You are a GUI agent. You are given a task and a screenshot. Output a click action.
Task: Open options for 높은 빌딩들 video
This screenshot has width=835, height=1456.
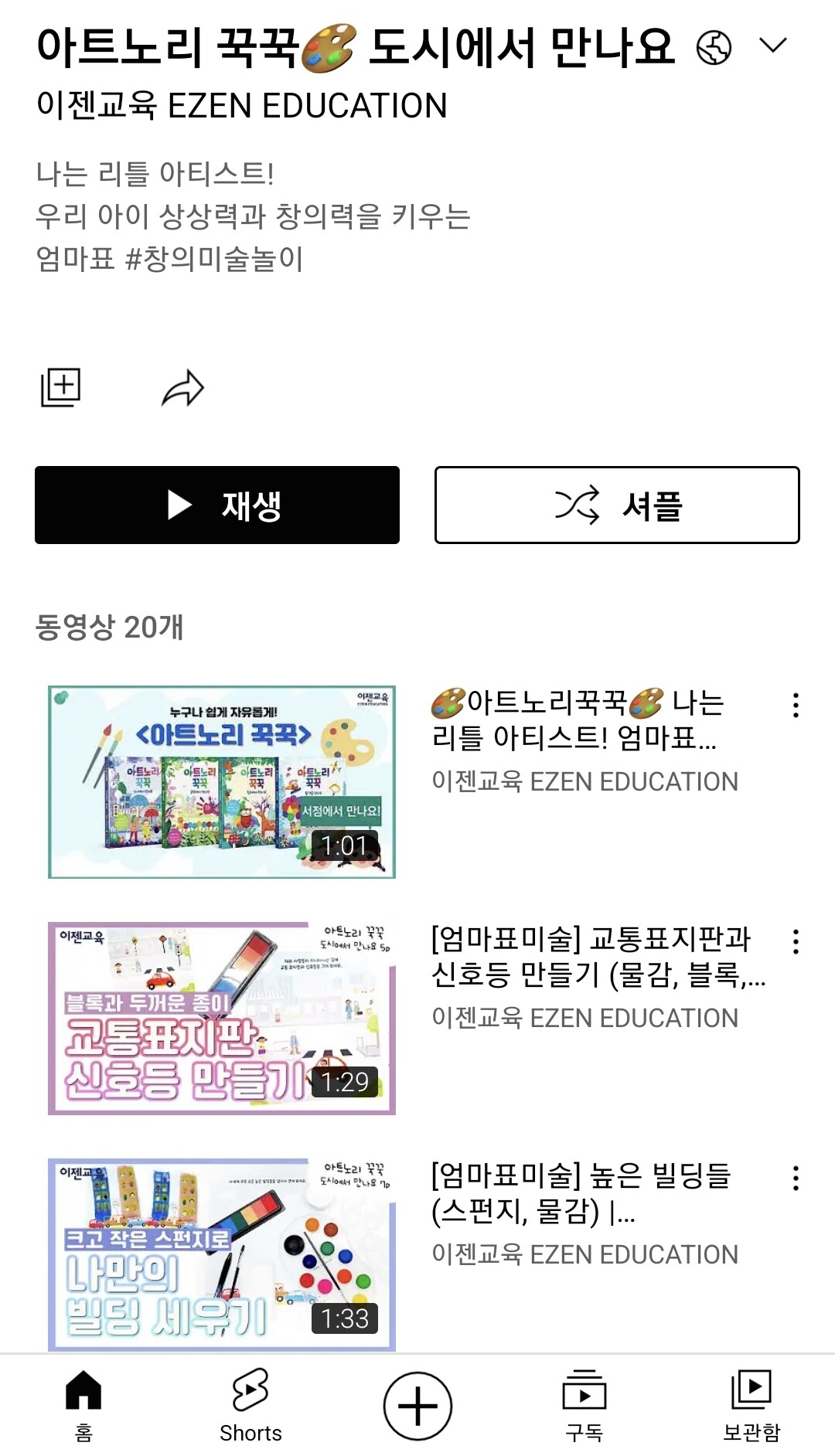[796, 1178]
